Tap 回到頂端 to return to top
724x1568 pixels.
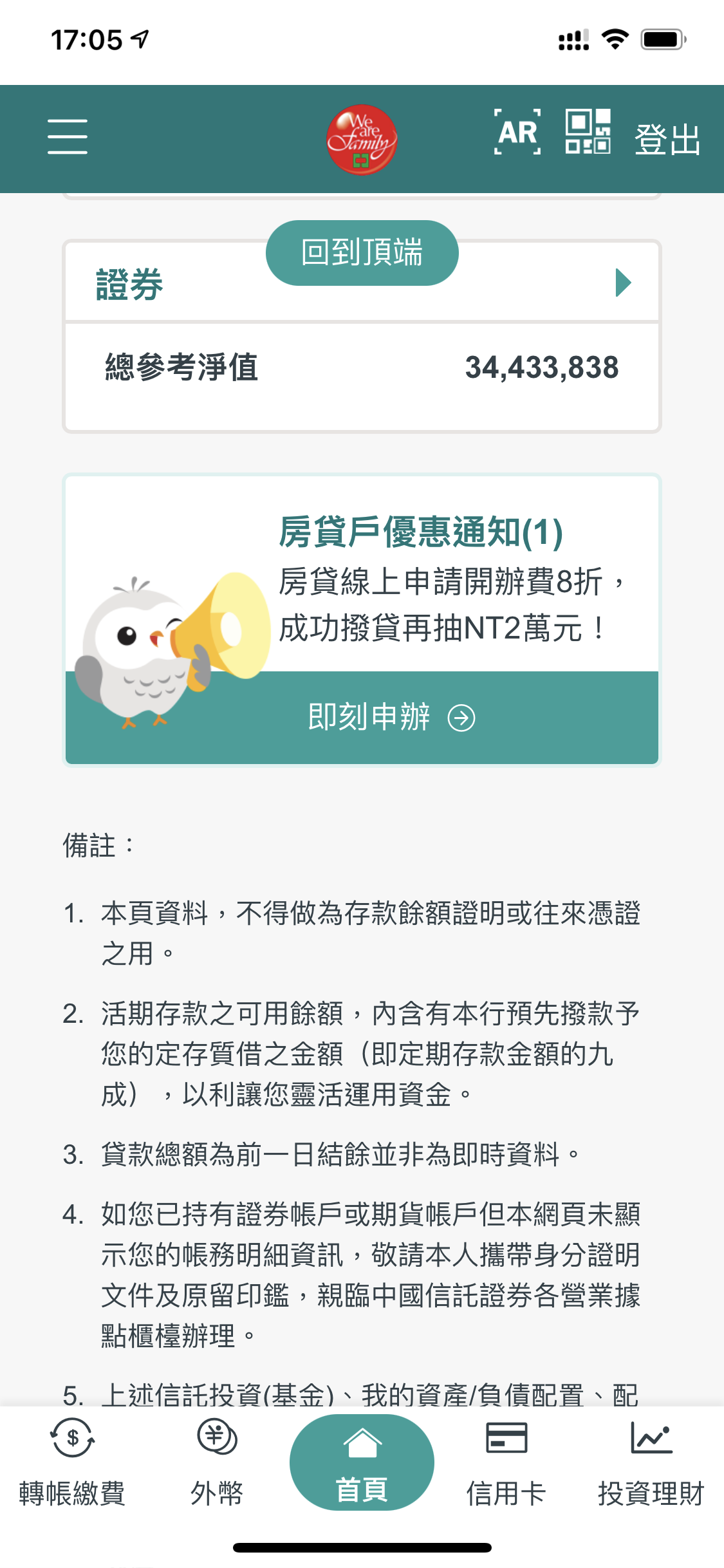[362, 252]
